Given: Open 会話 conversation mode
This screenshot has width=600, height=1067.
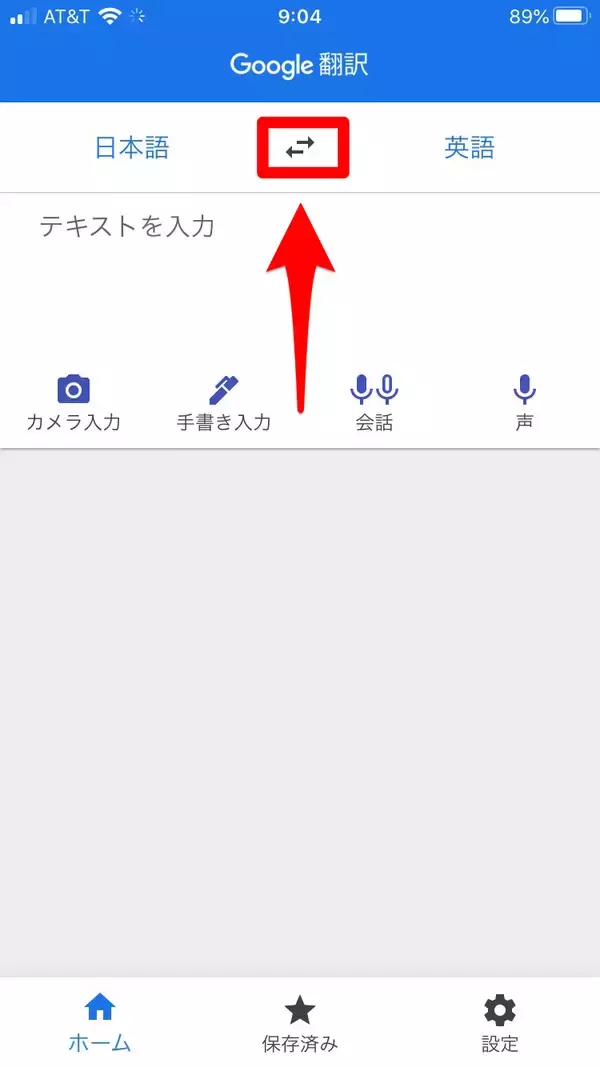Looking at the screenshot, I should (x=374, y=402).
